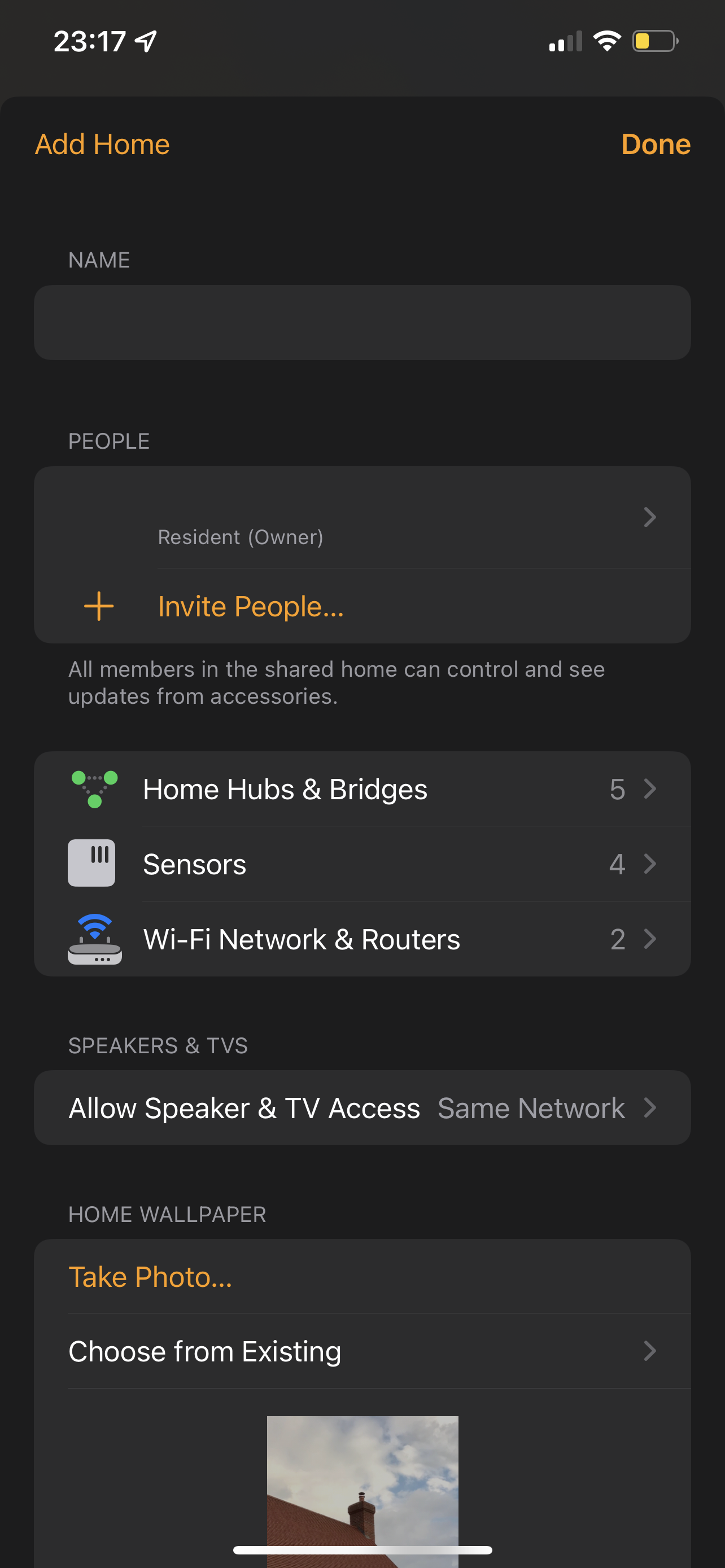
Task: Select Invite People to share the home
Action: click(250, 607)
